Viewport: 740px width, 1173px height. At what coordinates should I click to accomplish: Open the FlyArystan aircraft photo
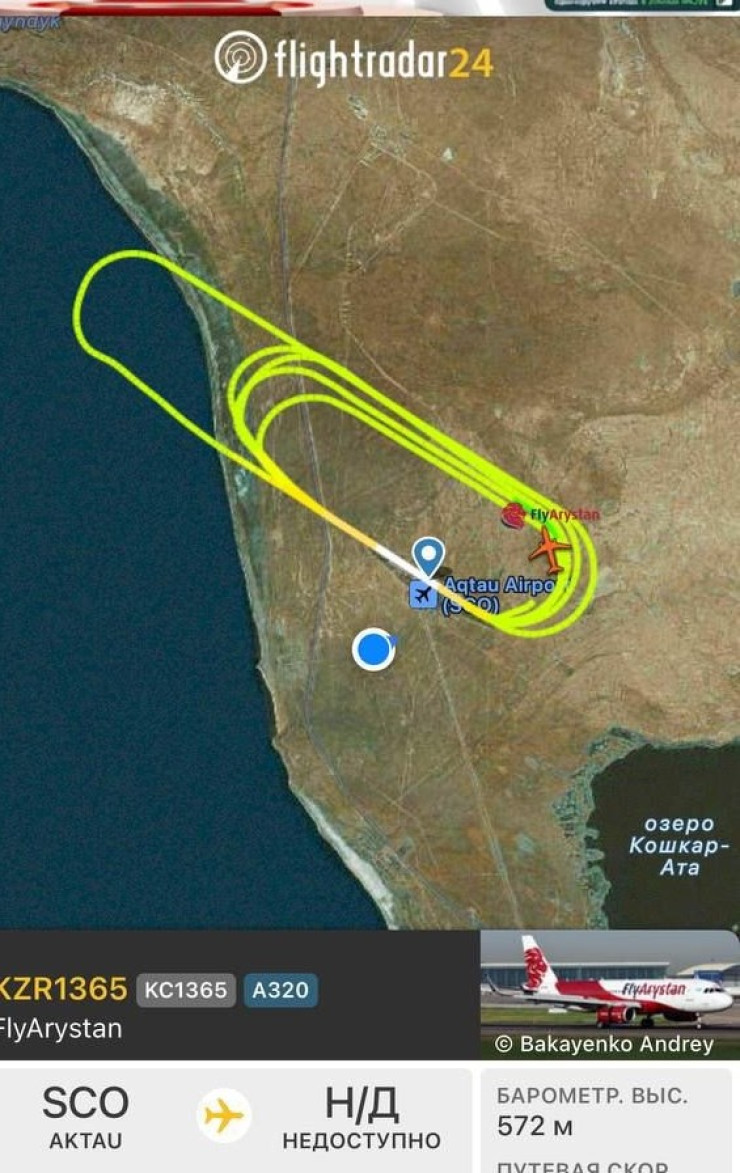(x=610, y=993)
